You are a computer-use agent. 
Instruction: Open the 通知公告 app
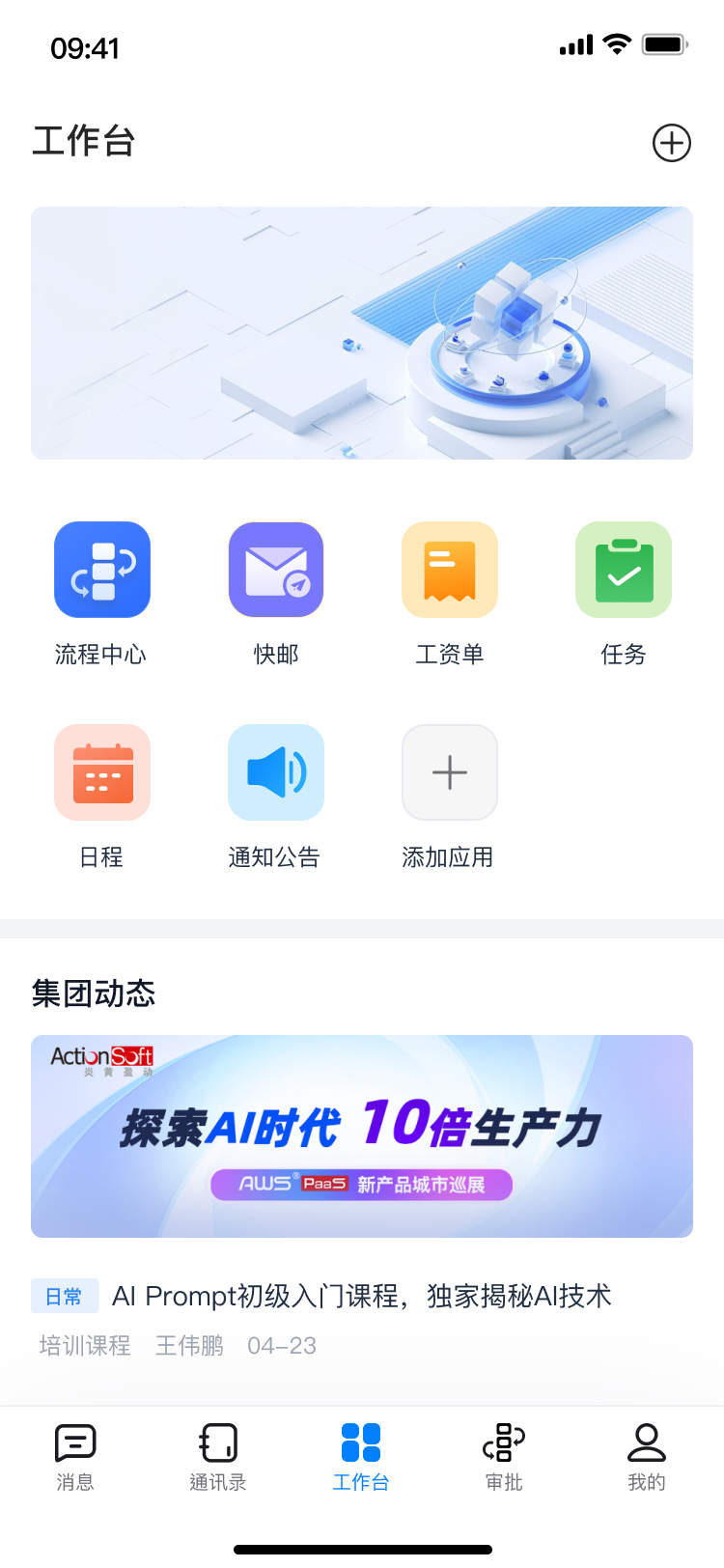(276, 772)
